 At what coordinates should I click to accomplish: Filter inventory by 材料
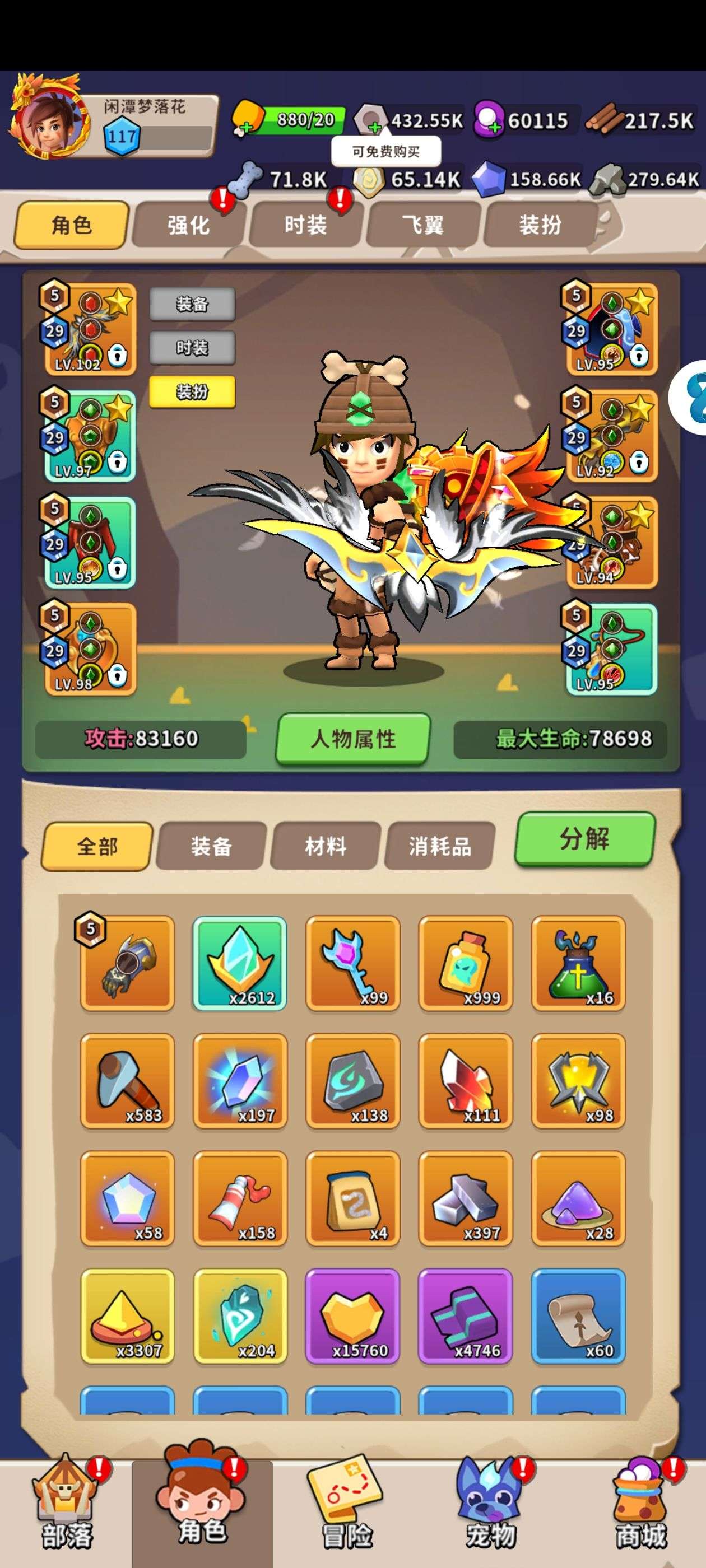pyautogui.click(x=326, y=846)
